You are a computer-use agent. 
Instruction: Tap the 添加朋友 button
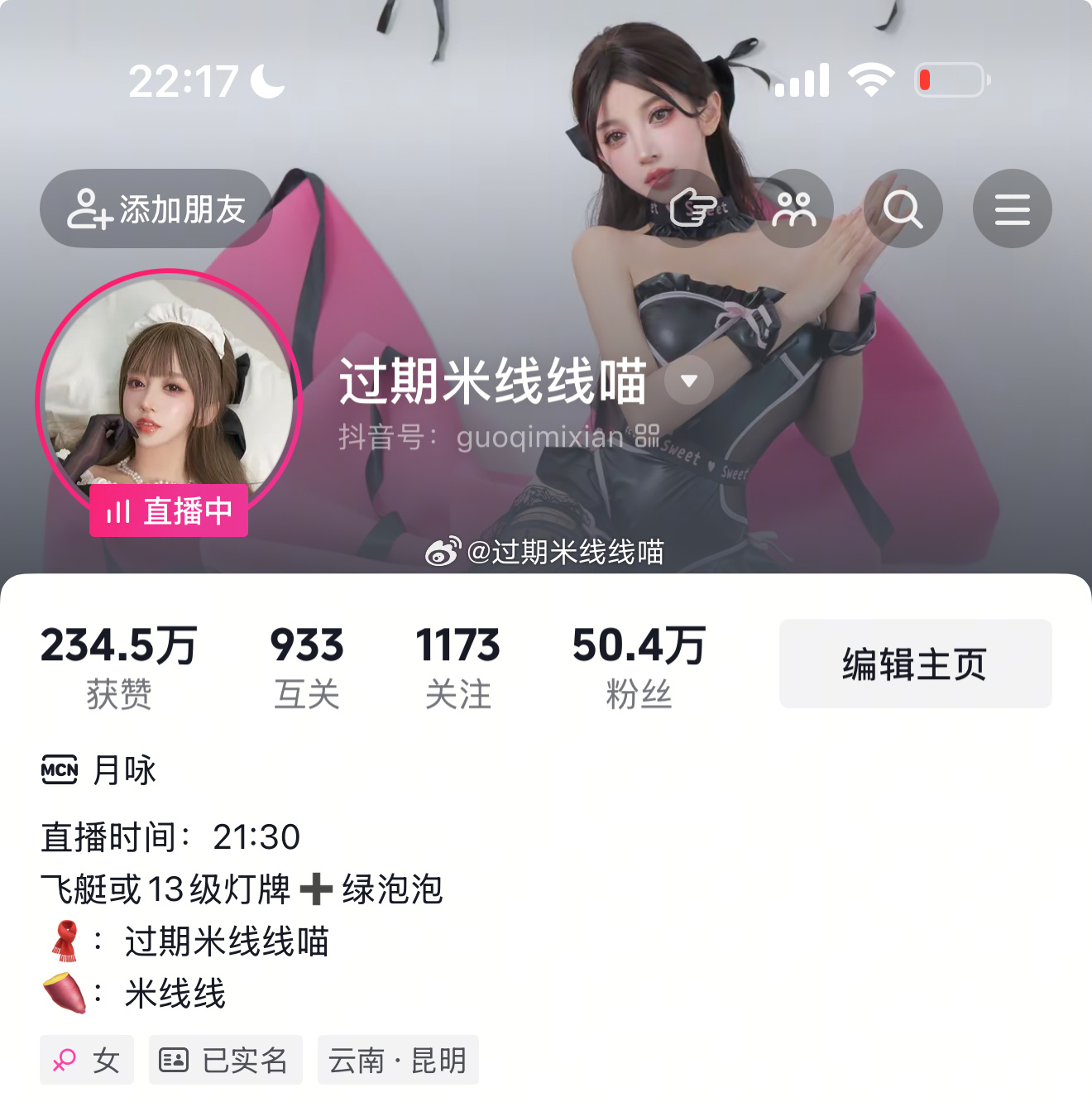pos(156,208)
